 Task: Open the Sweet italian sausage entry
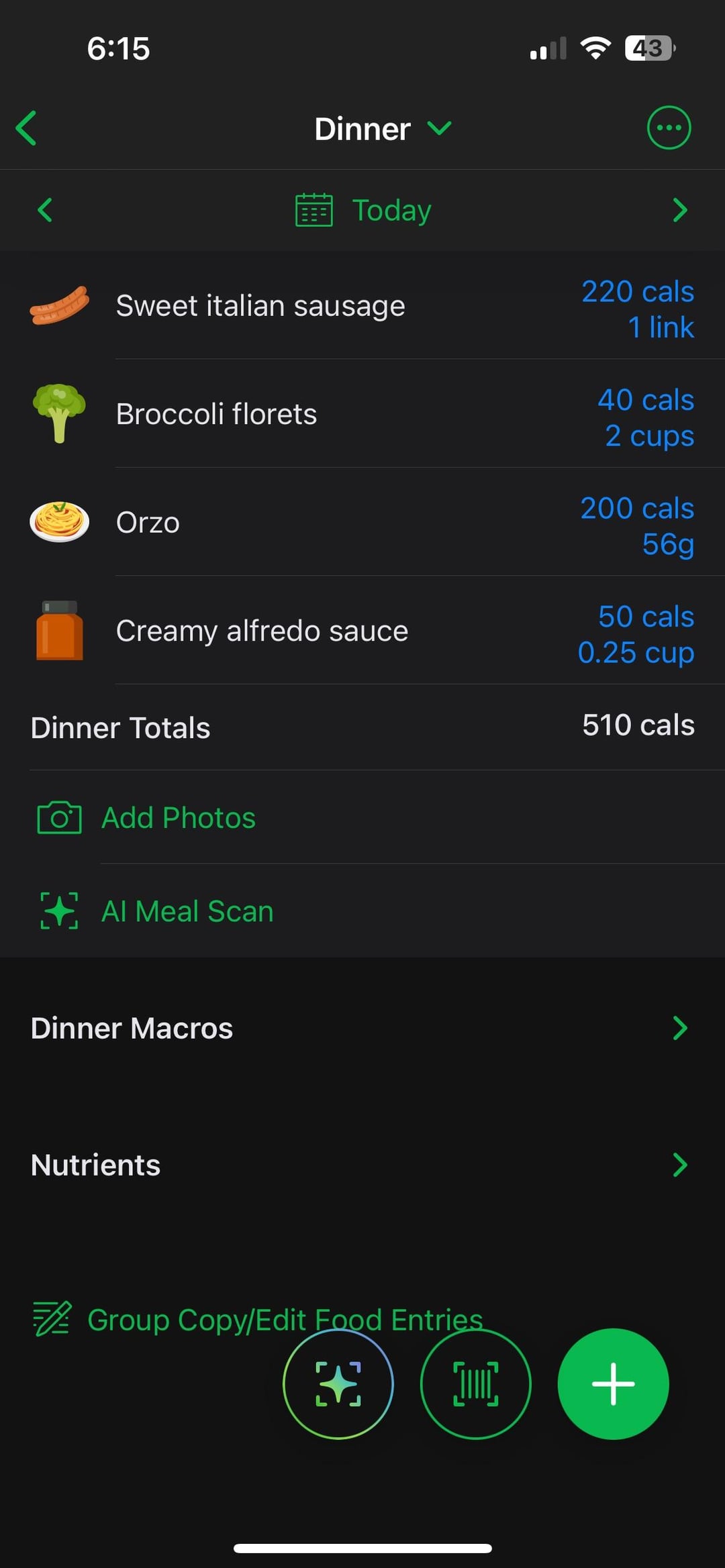[x=362, y=306]
